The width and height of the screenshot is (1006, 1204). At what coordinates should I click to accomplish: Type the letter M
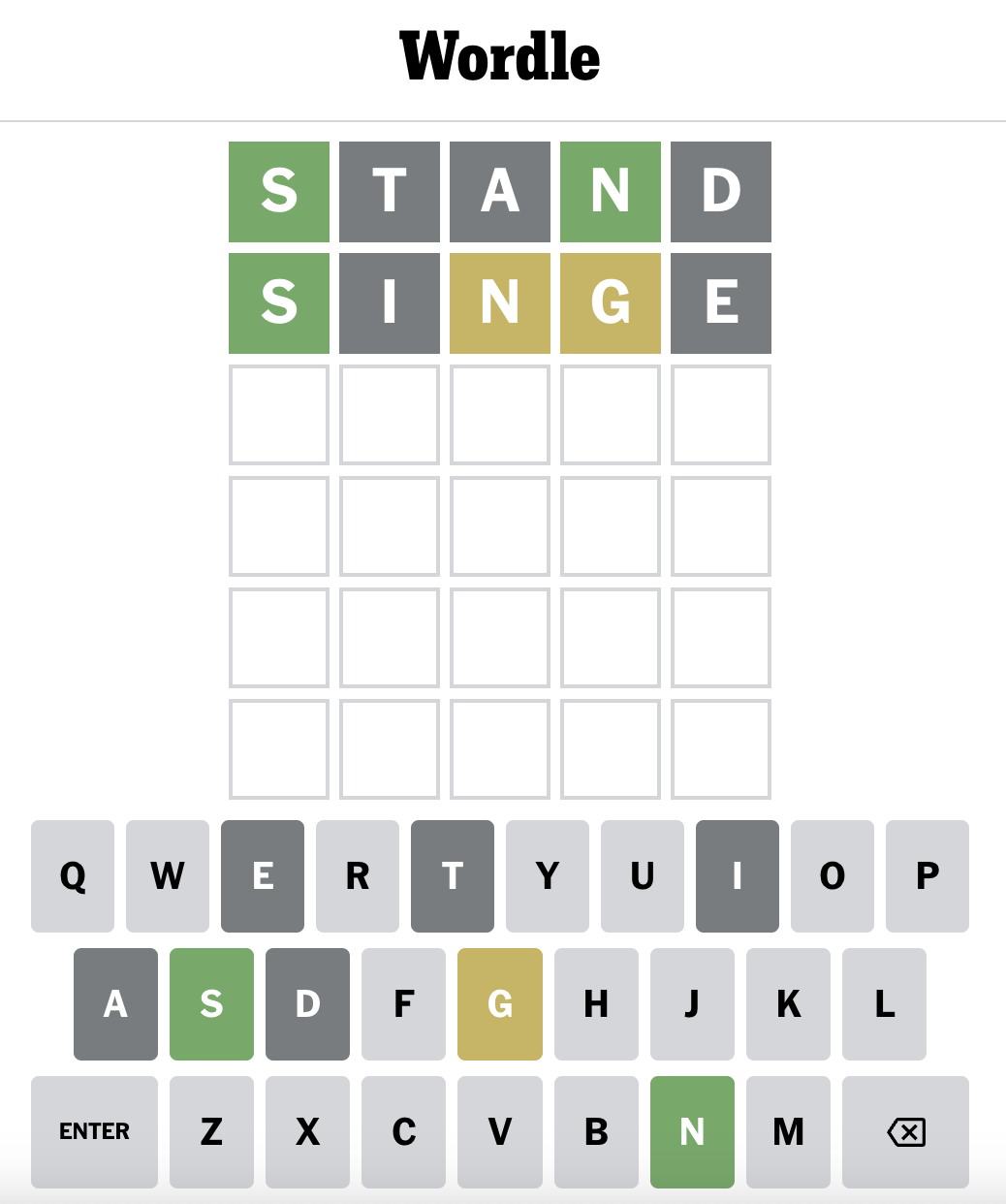(788, 1131)
